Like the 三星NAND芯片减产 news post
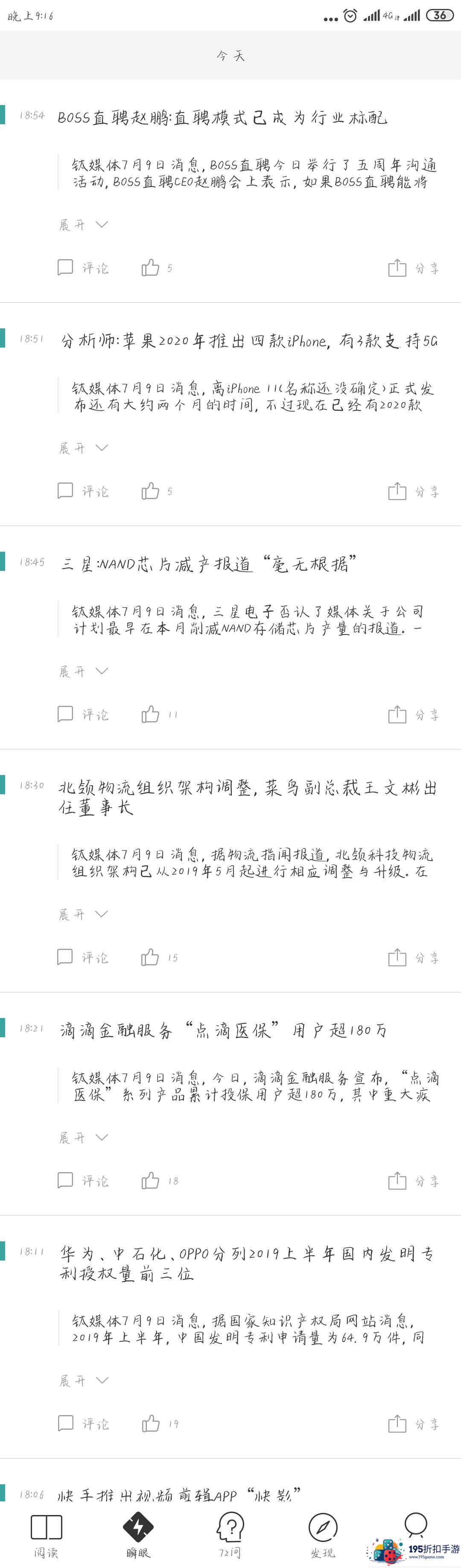The image size is (461, 1568). 150,714
